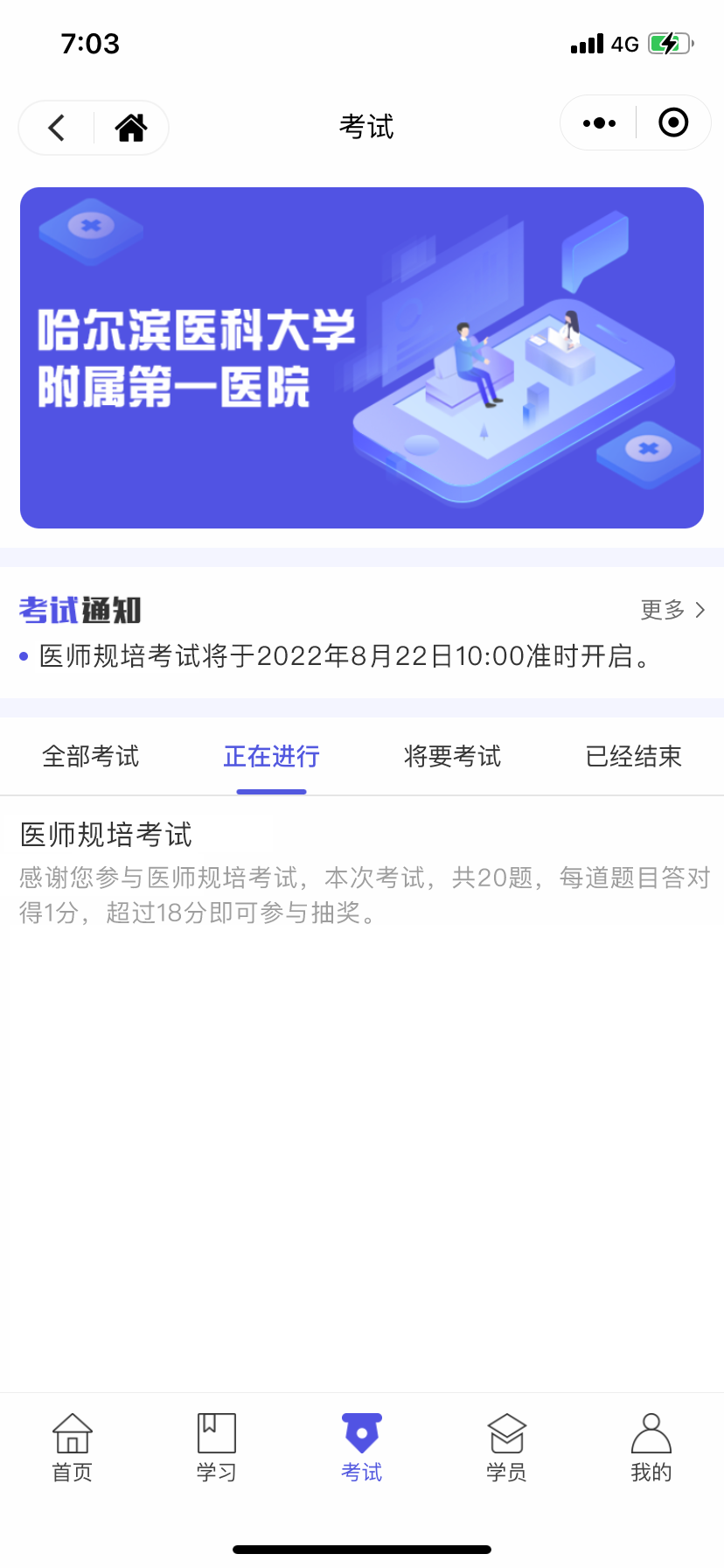Close the mini program with the circle icon

click(672, 123)
